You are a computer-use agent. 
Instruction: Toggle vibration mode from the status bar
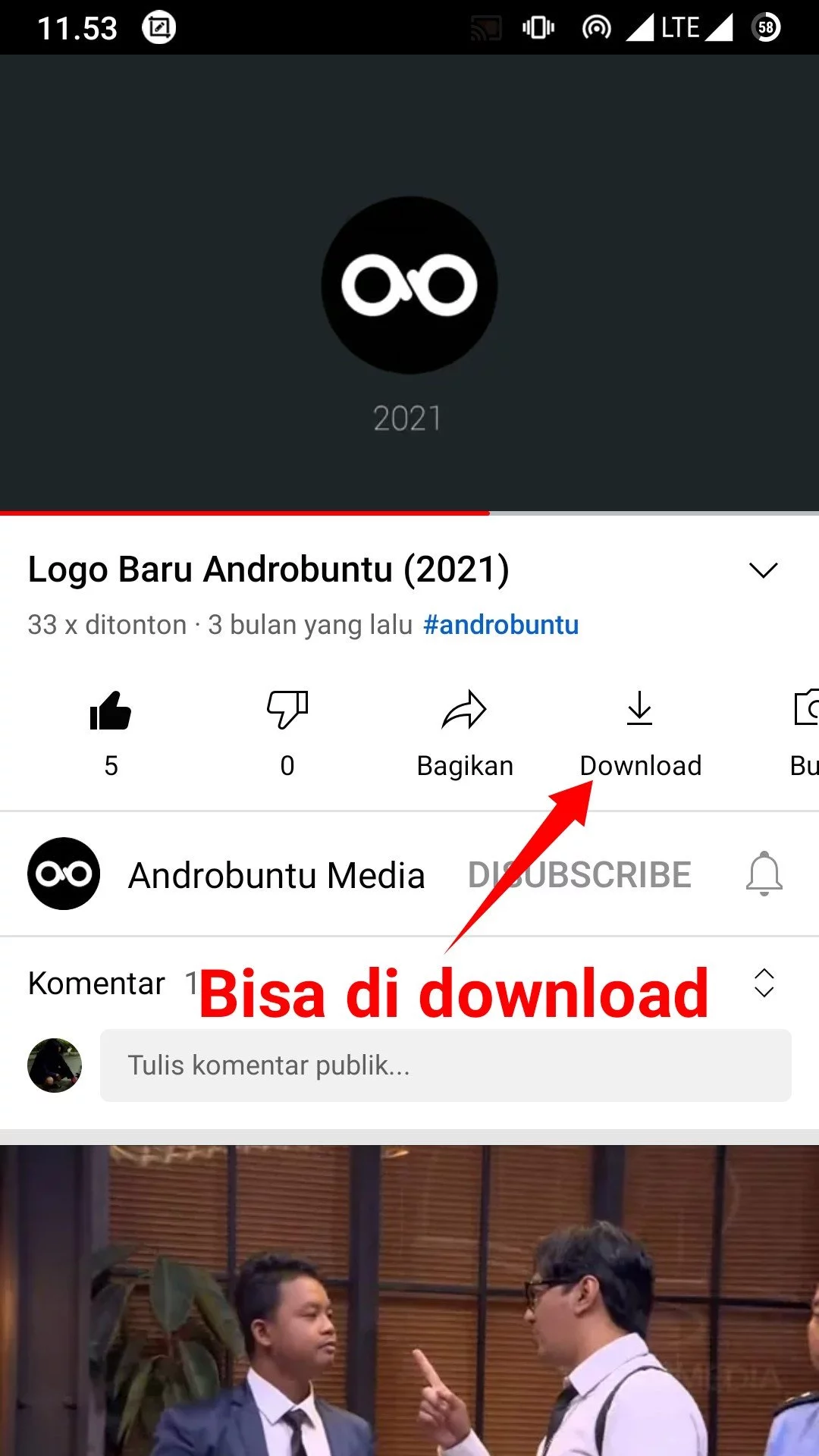coord(538,27)
